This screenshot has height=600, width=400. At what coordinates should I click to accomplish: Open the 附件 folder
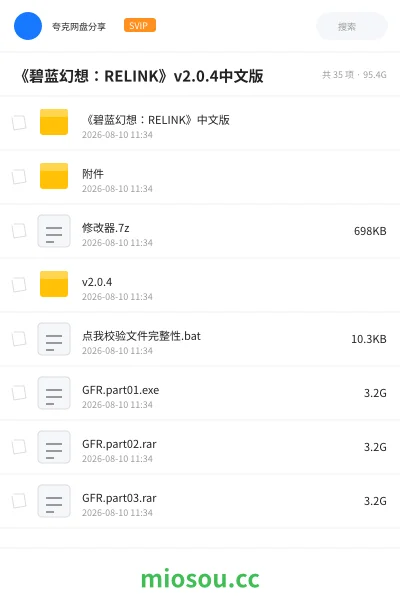200,177
